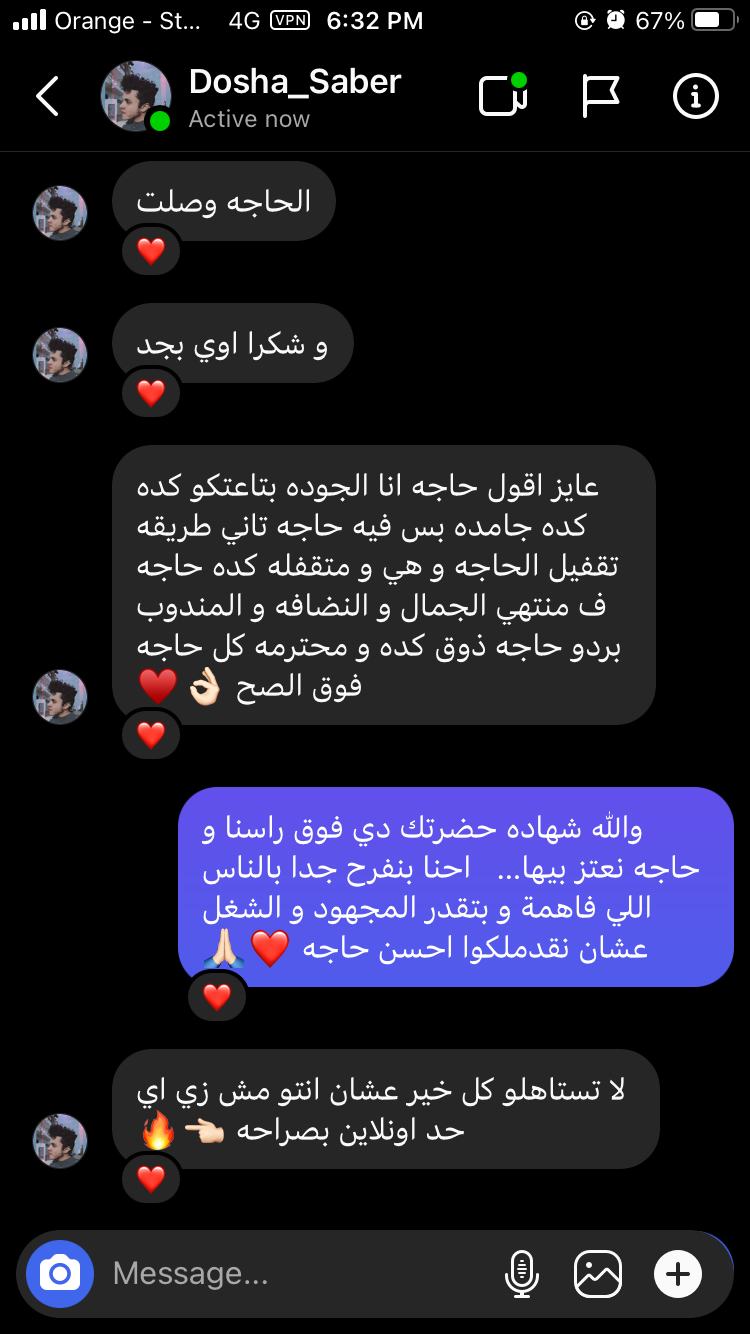
Task: Open the camera to send a photo
Action: [x=60, y=1273]
